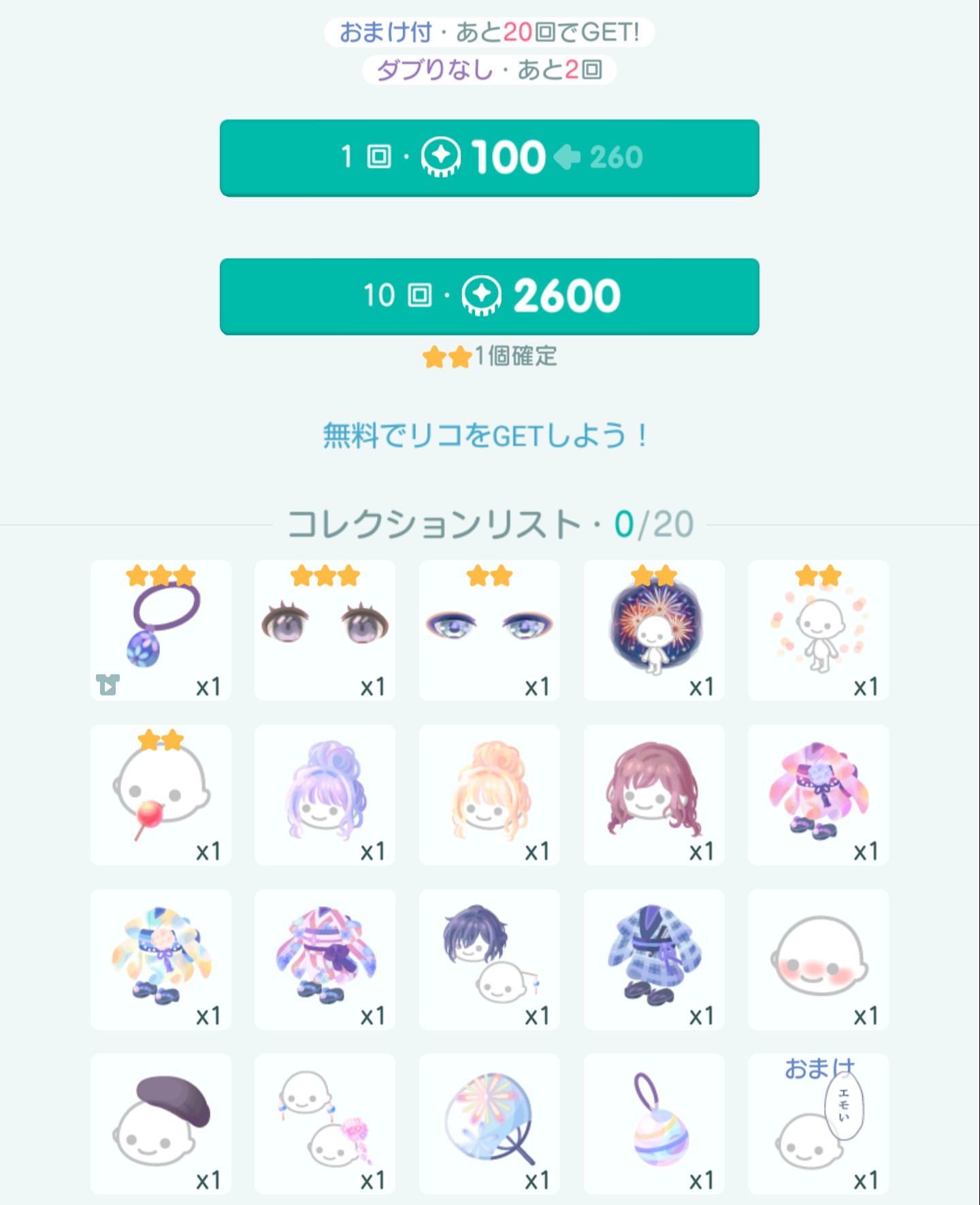Screen dimensions: 980x1205
Task: Open the pink kimono outfit item
Action: (x=818, y=795)
